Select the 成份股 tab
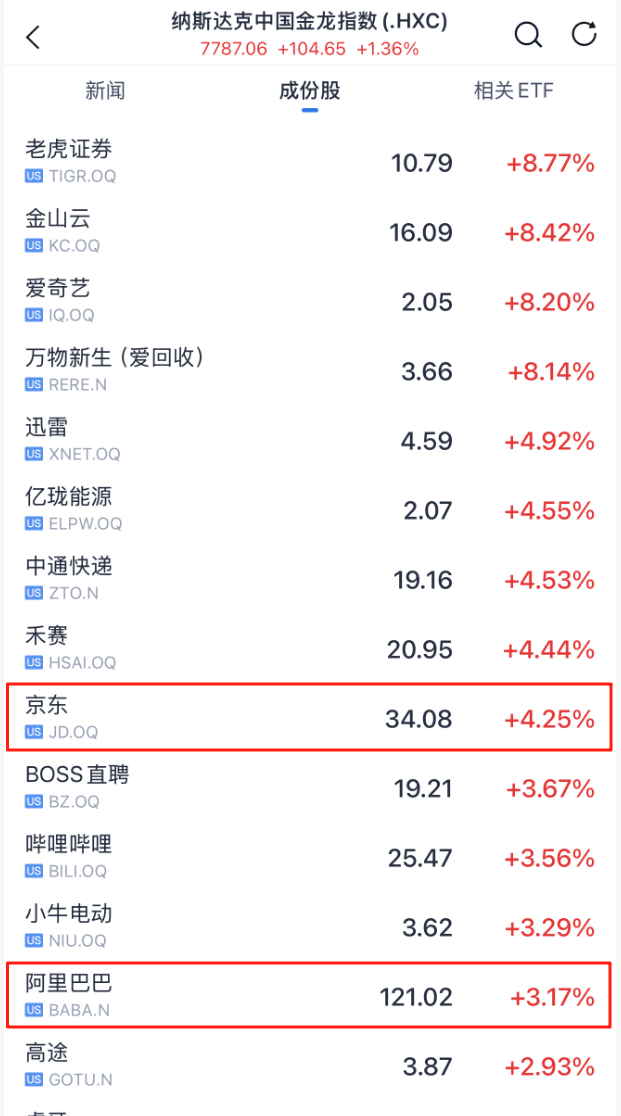This screenshot has height=1116, width=621. click(310, 92)
